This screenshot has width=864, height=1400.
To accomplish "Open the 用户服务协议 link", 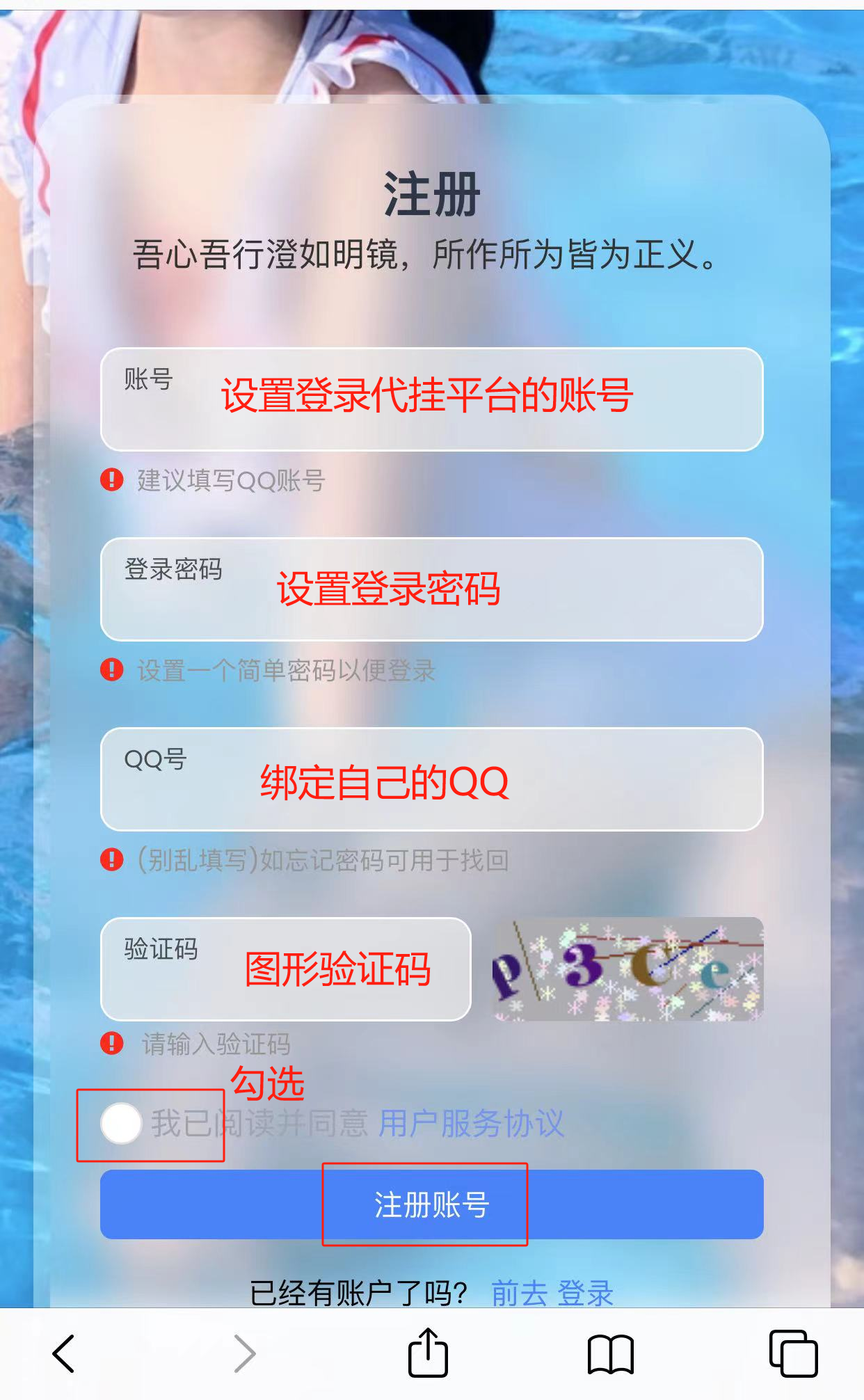I will [471, 1123].
